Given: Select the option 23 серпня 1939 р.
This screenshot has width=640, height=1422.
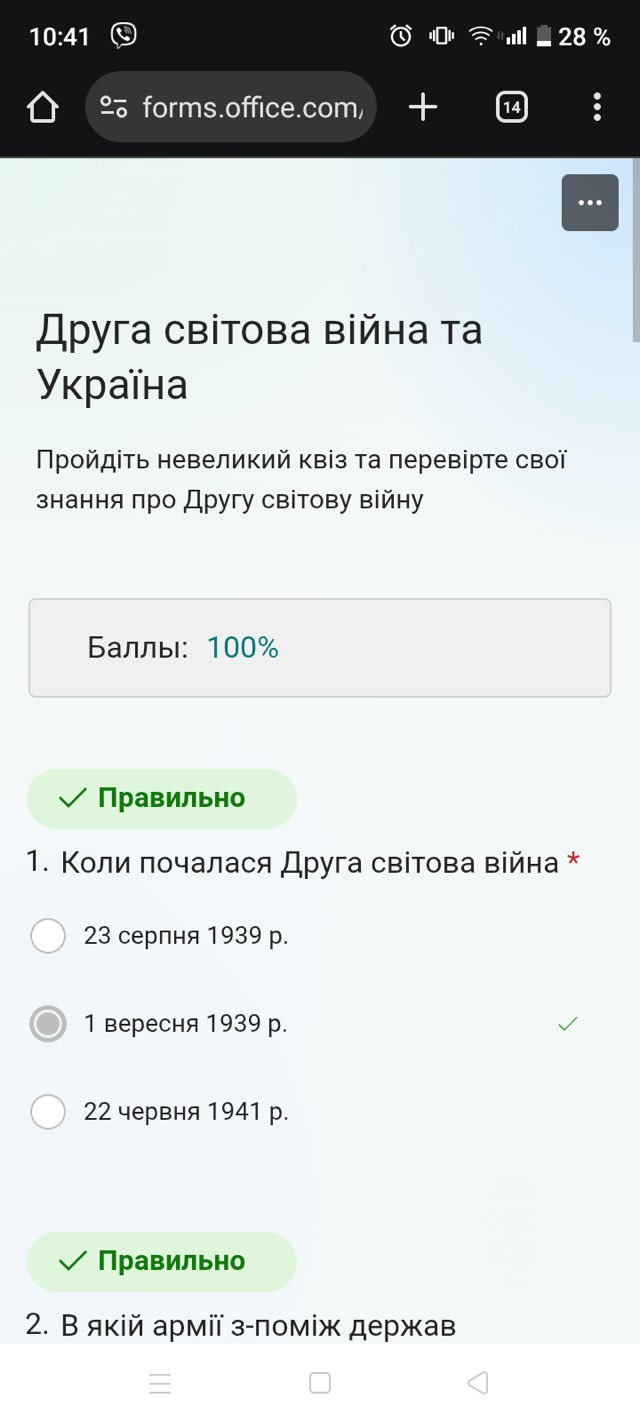Looking at the screenshot, I should coord(49,936).
